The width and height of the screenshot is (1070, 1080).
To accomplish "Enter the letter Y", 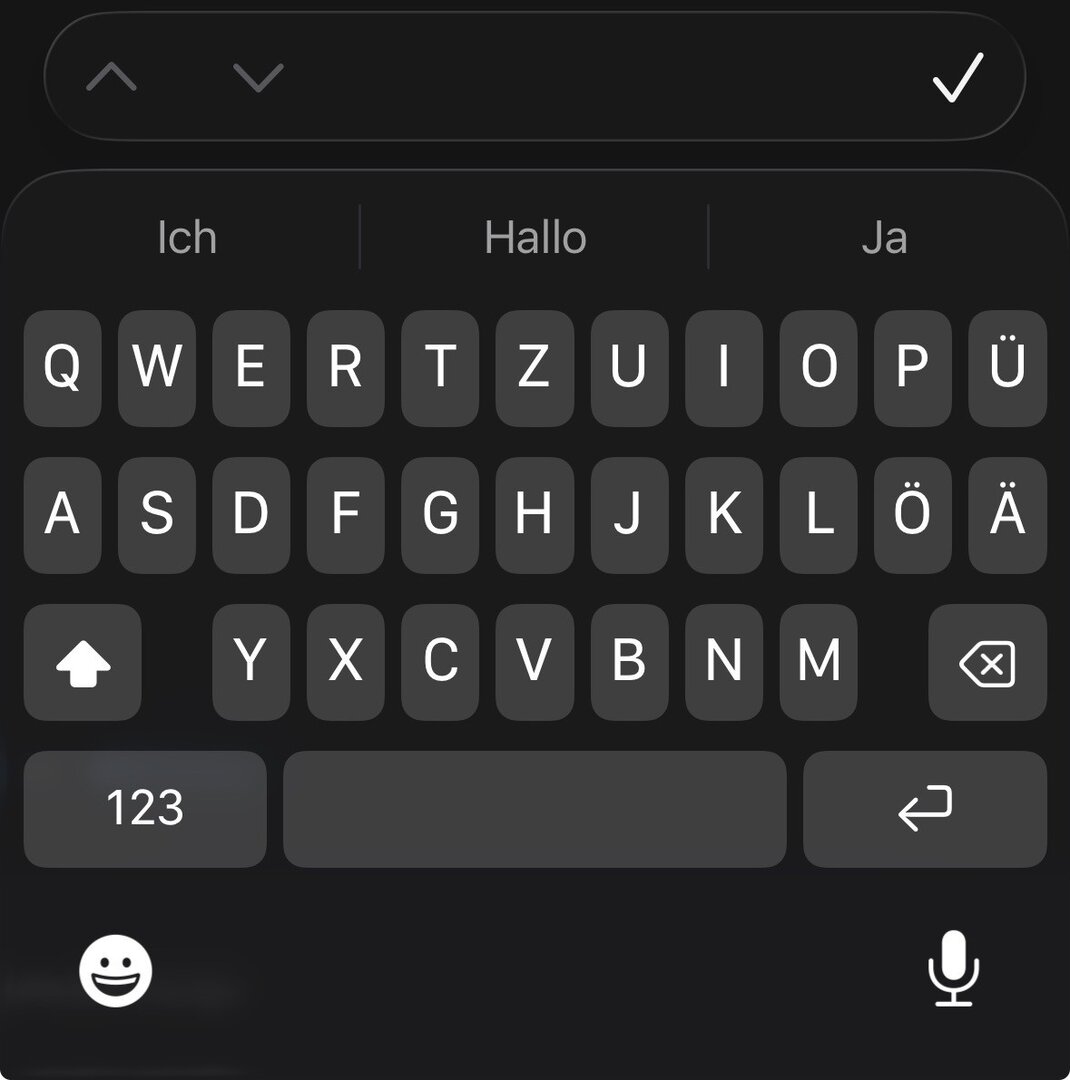I will pyautogui.click(x=251, y=662).
